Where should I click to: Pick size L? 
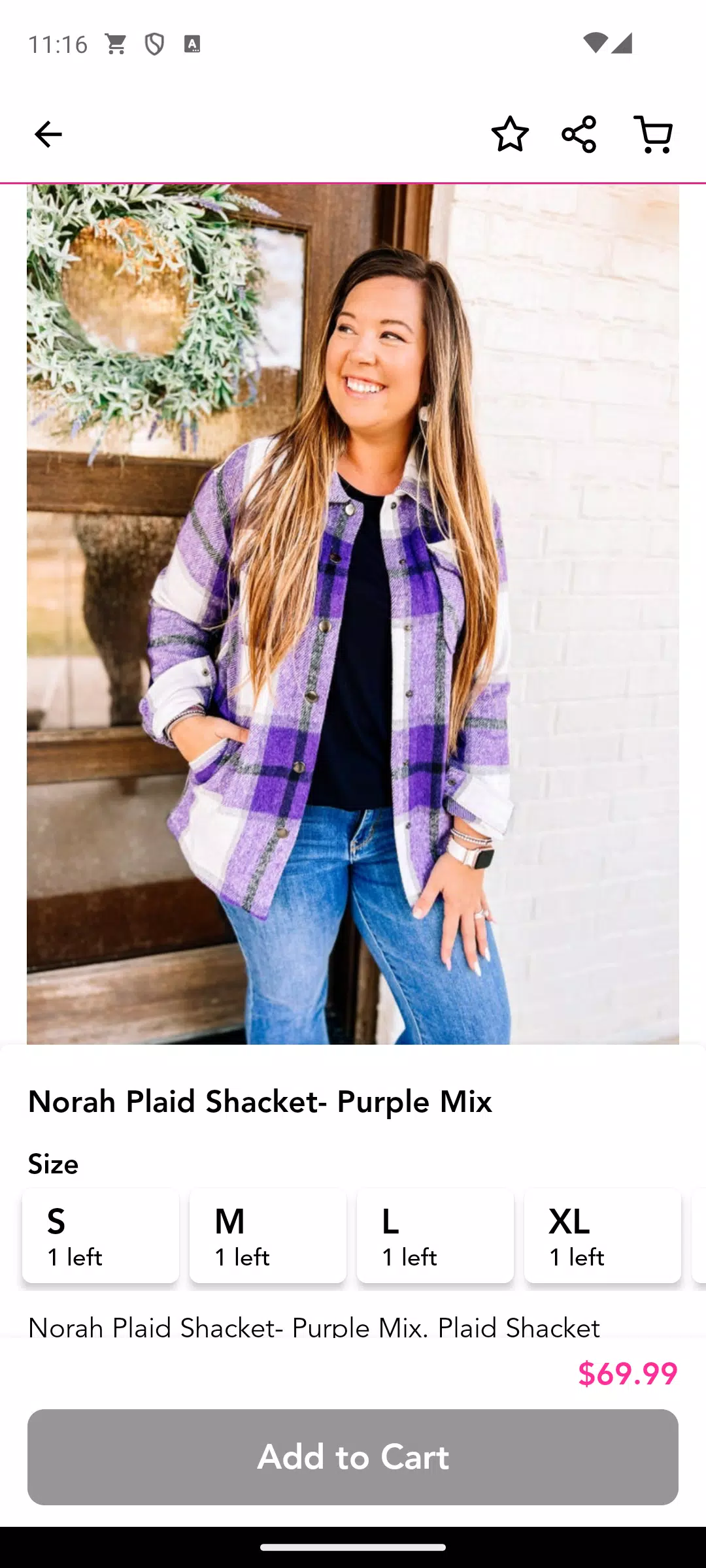pos(435,1235)
